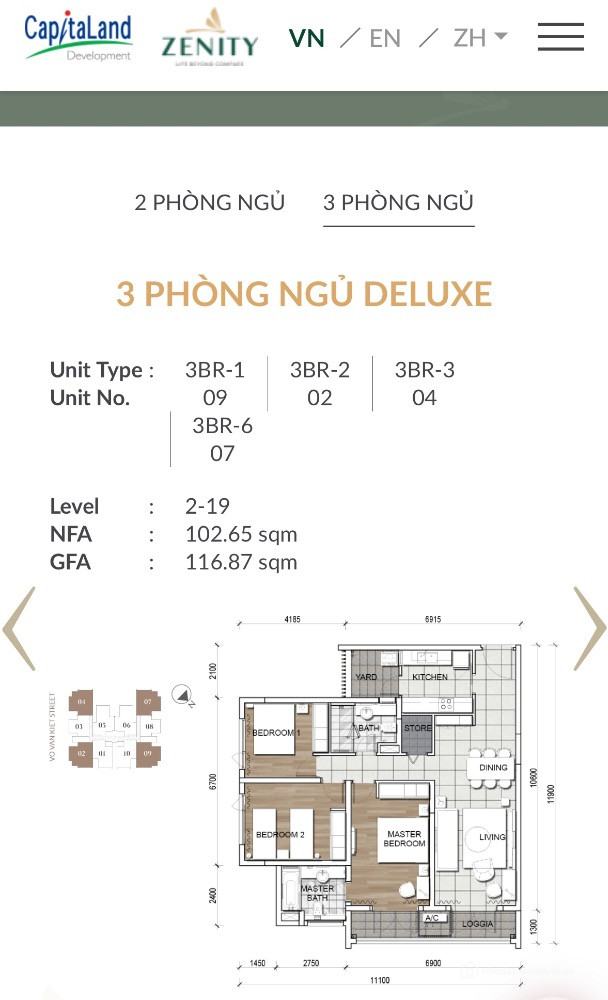Image resolution: width=608 pixels, height=1000 pixels.
Task: Switch to the 2 PHÒNG NGỦ tab
Action: click(x=210, y=202)
